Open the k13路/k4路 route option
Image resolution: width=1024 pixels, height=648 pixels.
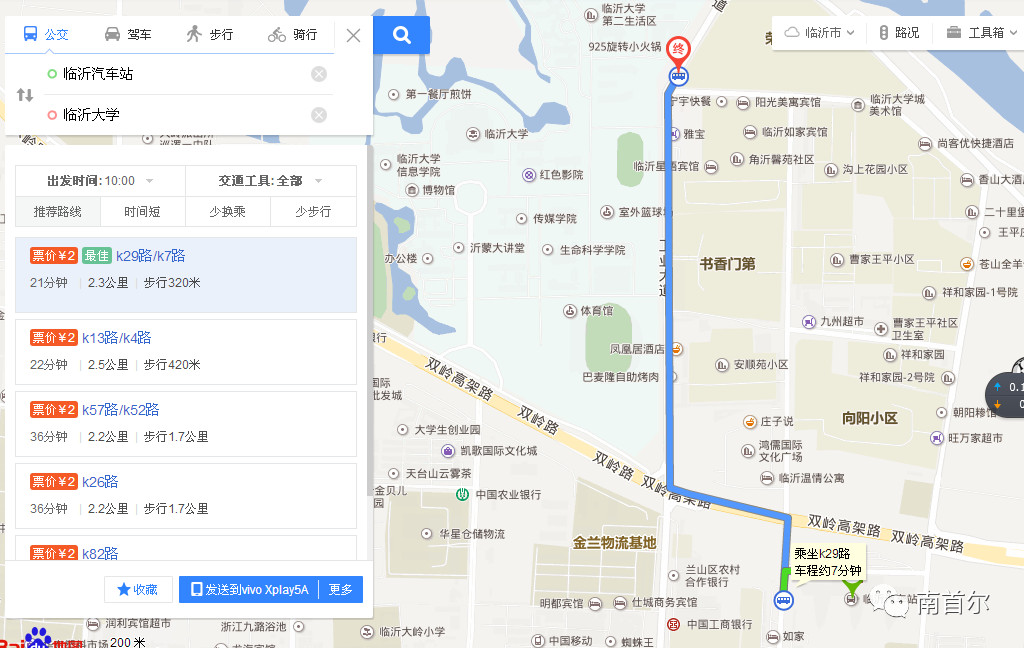point(117,338)
